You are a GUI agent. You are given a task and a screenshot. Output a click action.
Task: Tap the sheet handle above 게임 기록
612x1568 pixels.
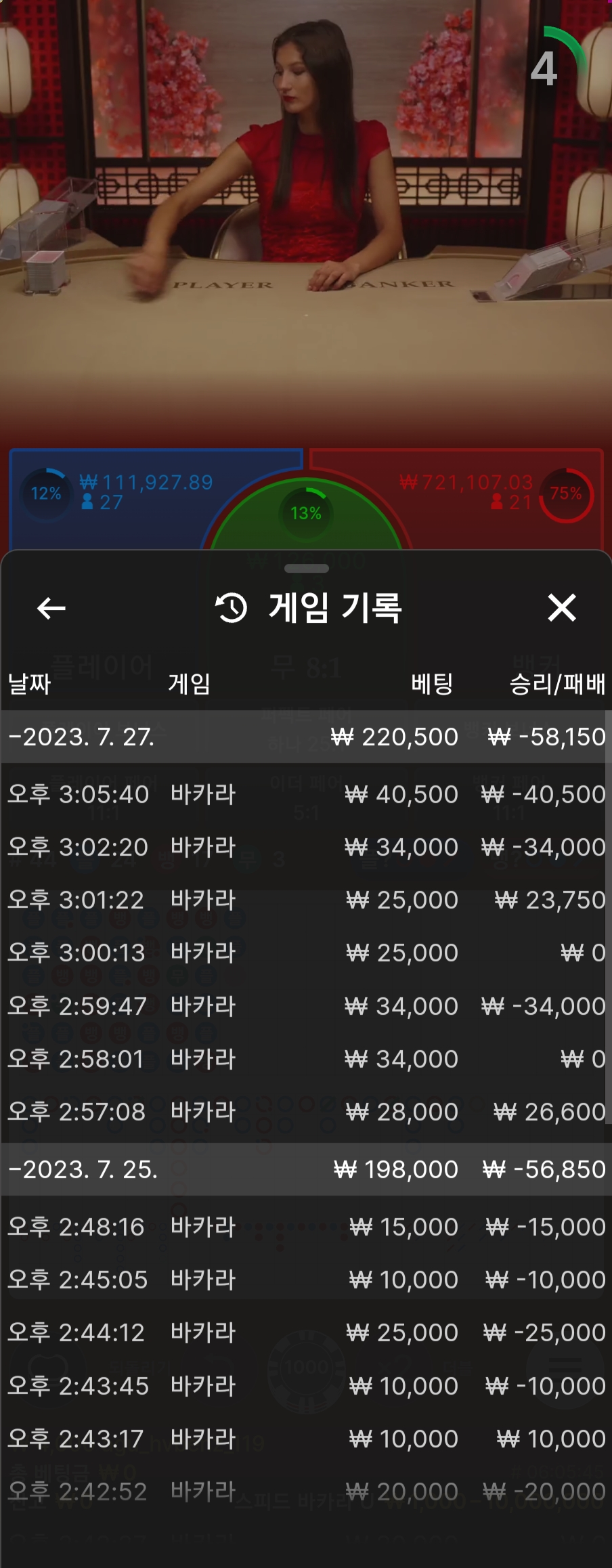306,568
